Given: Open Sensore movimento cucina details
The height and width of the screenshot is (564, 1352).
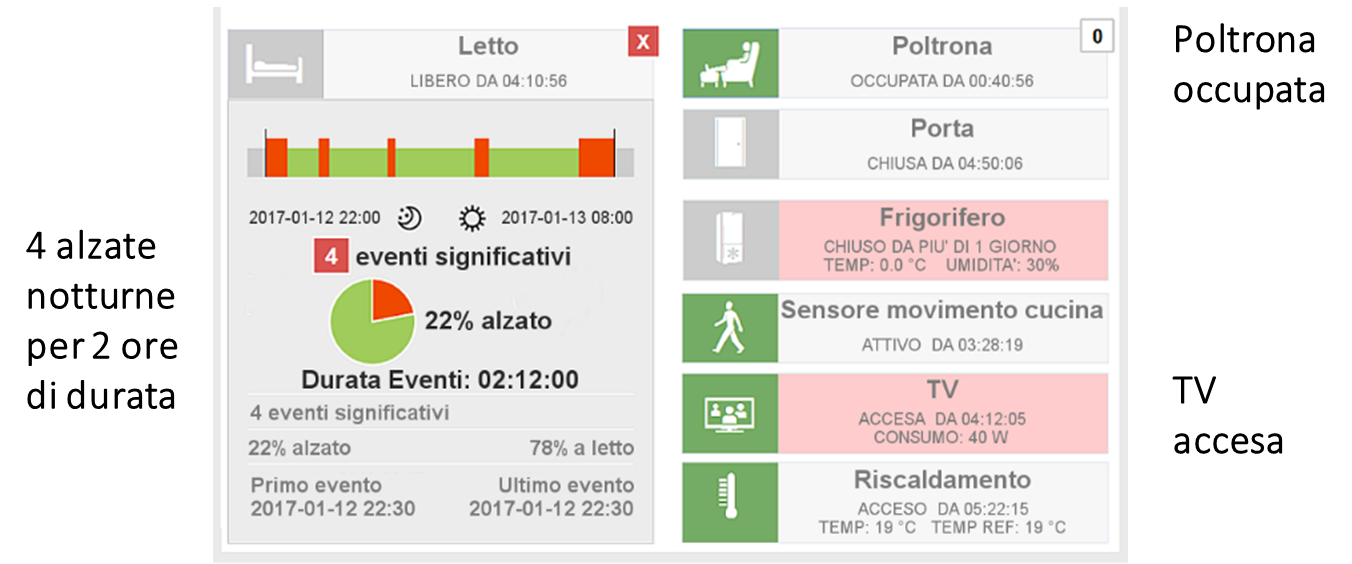Looking at the screenshot, I should (941, 327).
